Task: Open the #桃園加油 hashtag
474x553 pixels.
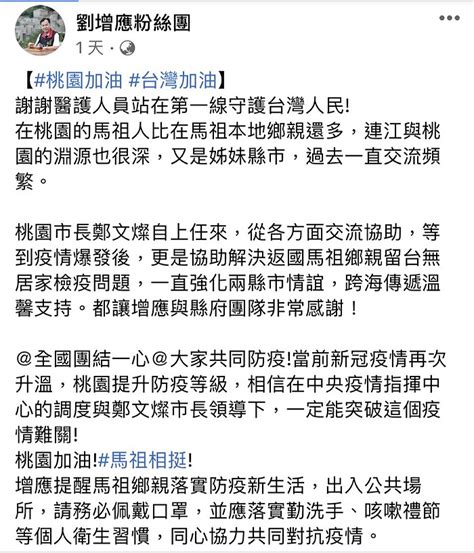Action: coord(78,81)
